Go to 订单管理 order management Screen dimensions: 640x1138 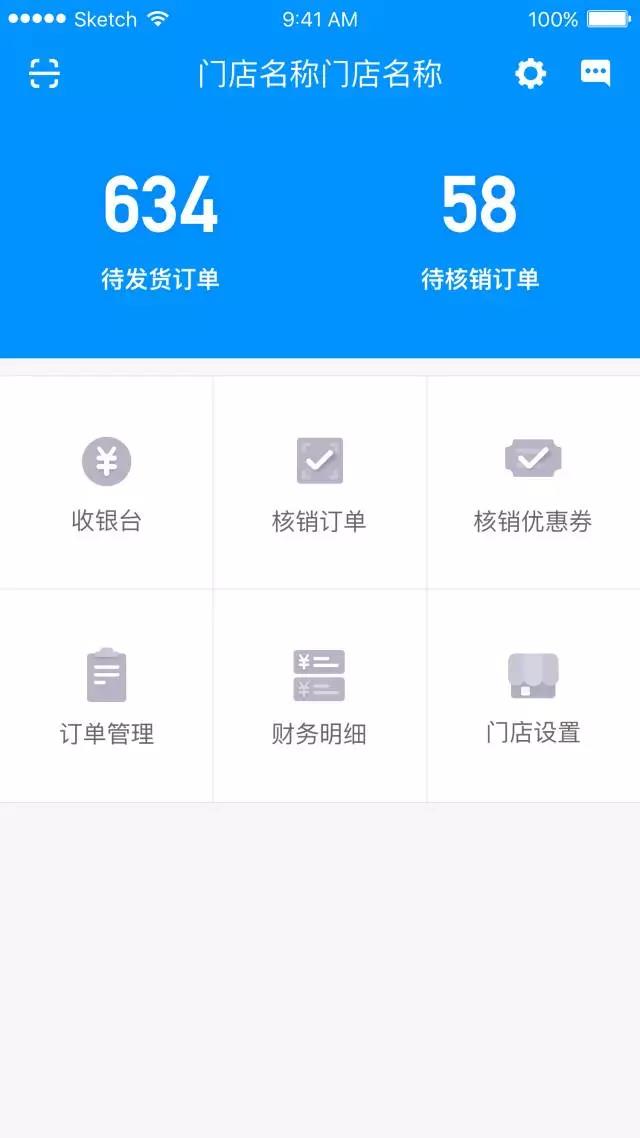107,696
